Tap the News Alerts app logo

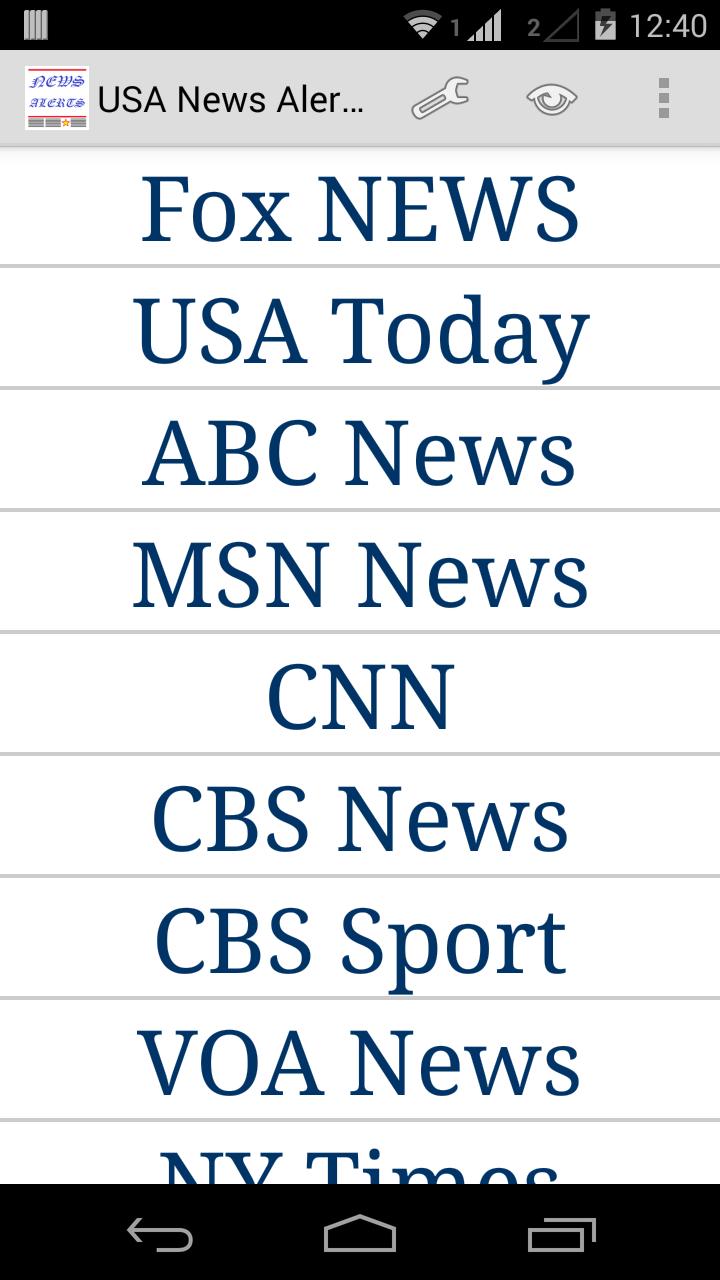pyautogui.click(x=56, y=99)
